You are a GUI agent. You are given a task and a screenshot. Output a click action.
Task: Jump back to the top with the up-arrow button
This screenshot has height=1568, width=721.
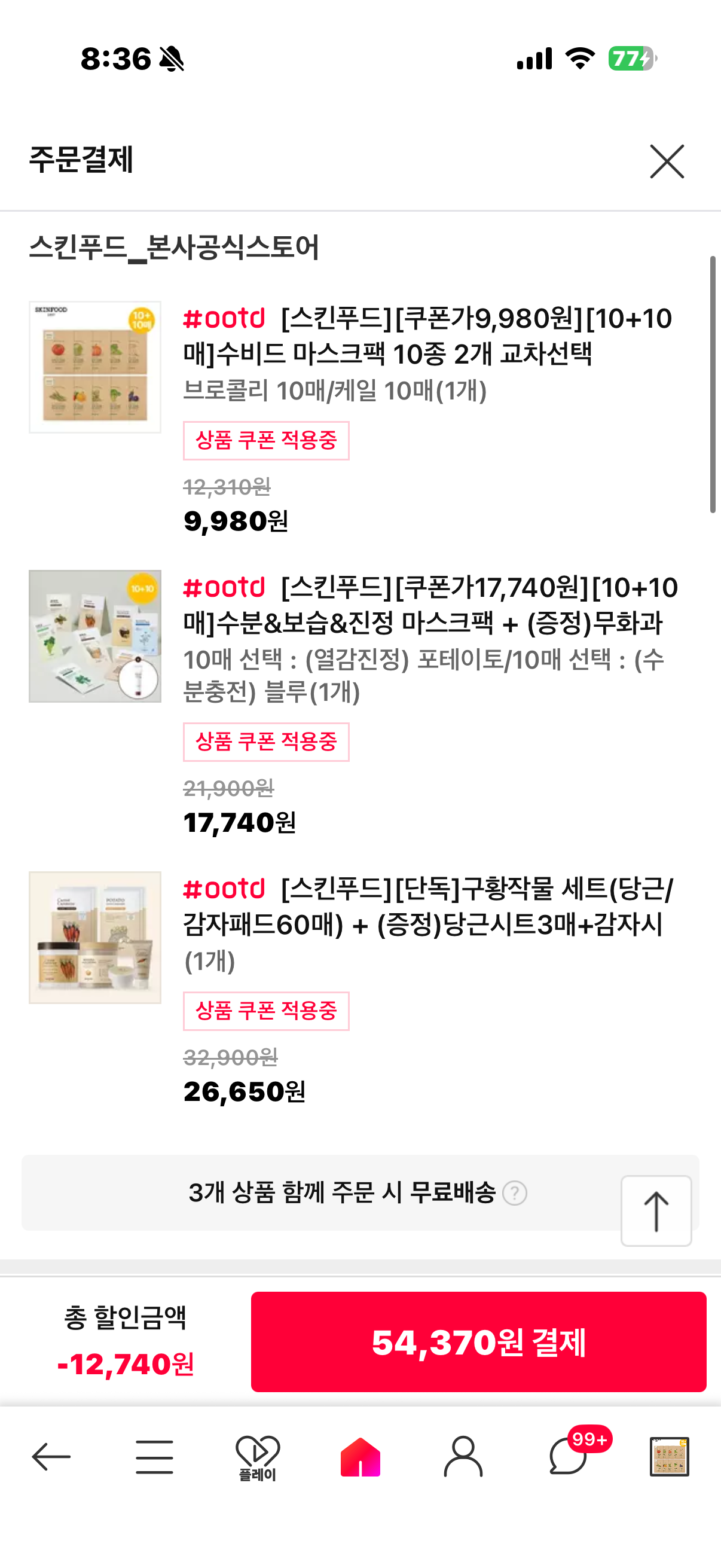click(656, 1211)
